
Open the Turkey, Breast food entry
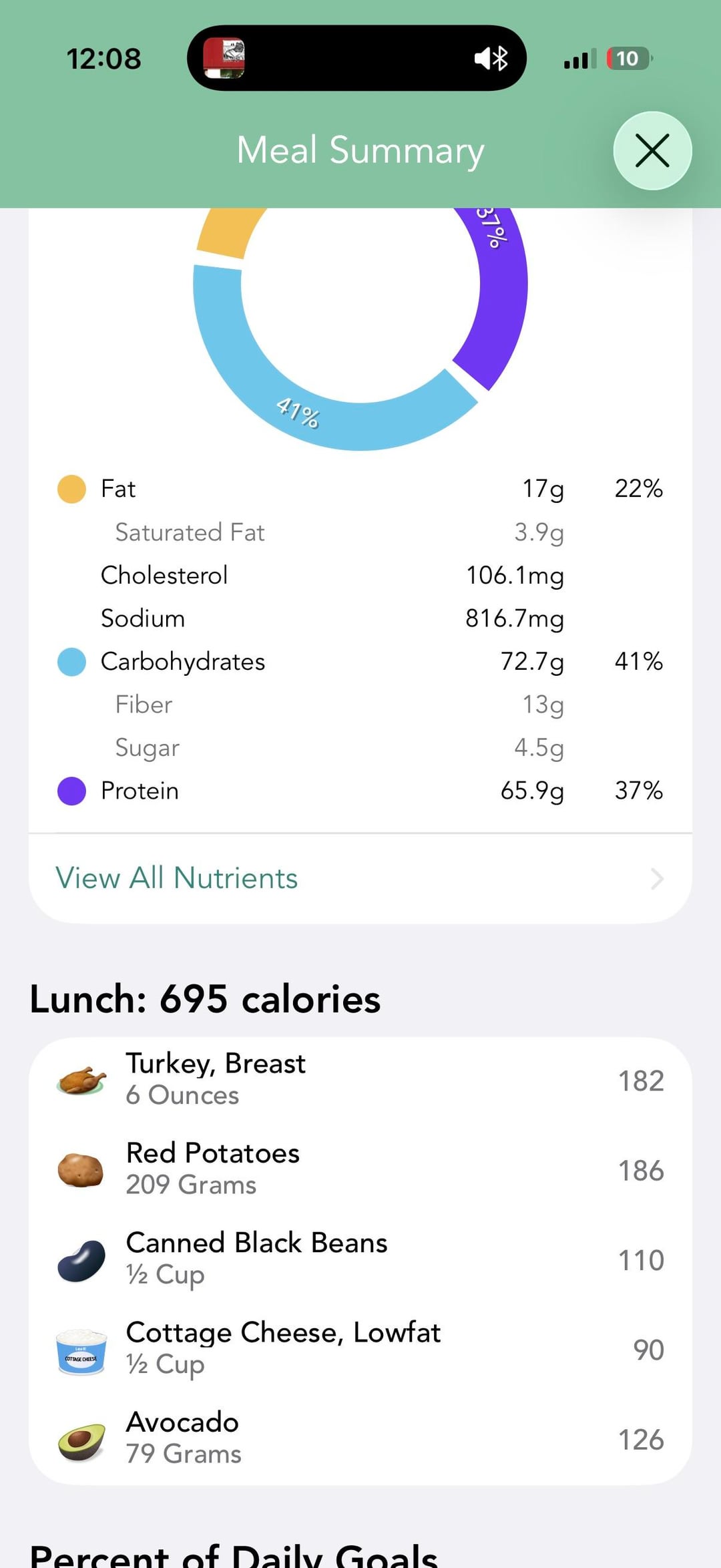(360, 1080)
